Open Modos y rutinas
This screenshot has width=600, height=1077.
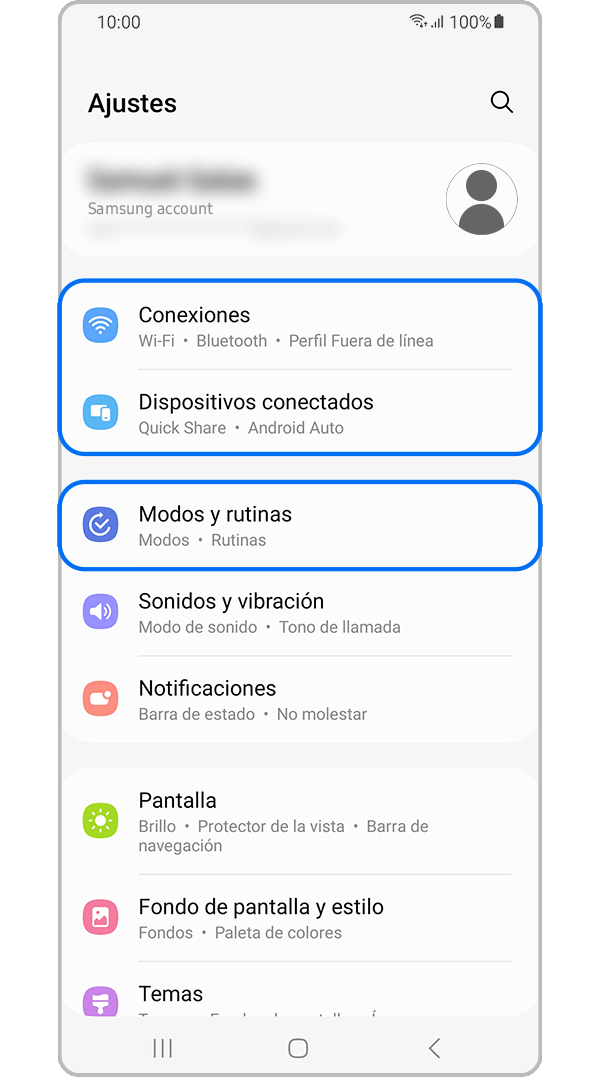coord(300,525)
